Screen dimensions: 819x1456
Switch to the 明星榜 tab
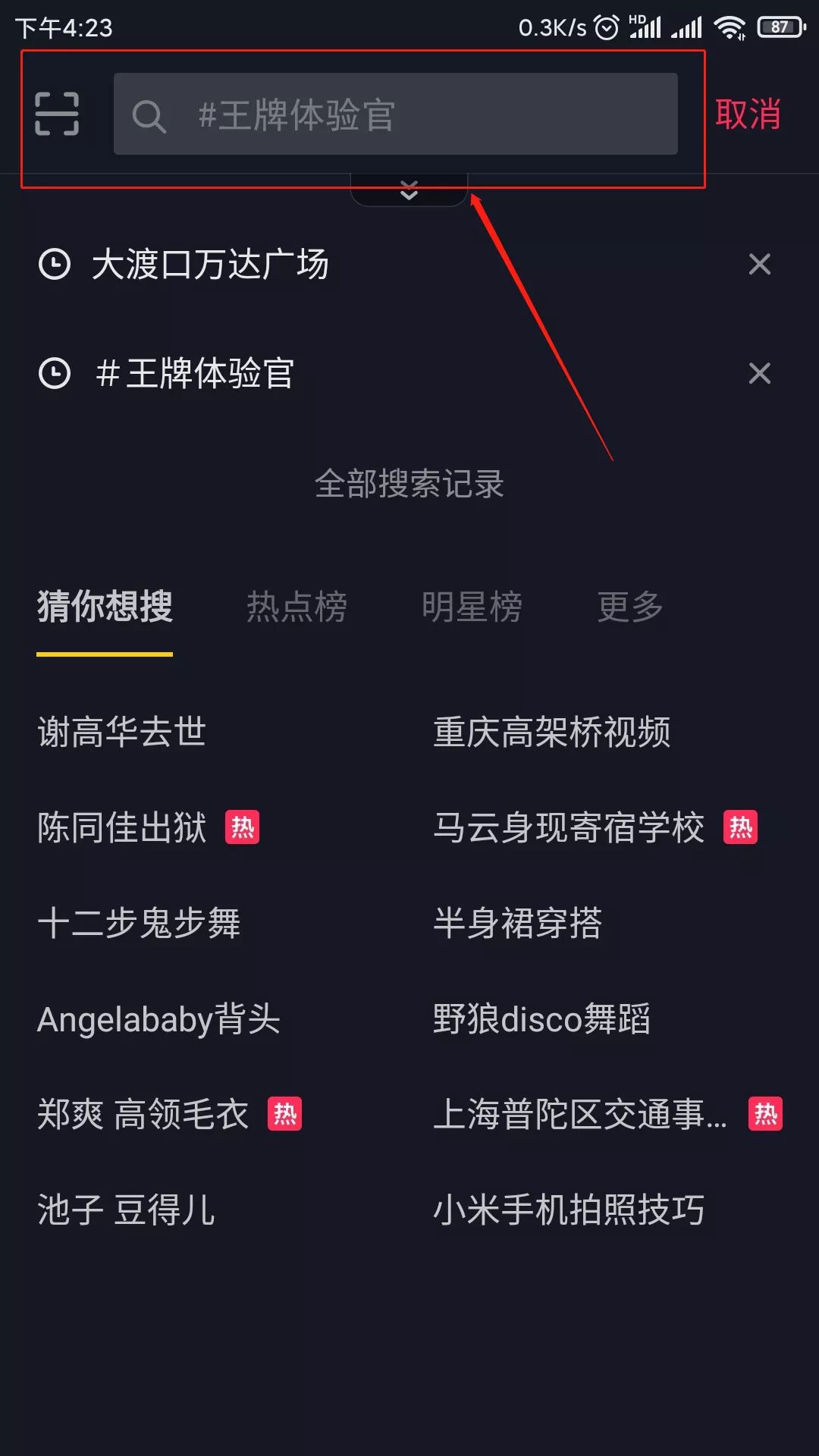(x=472, y=607)
